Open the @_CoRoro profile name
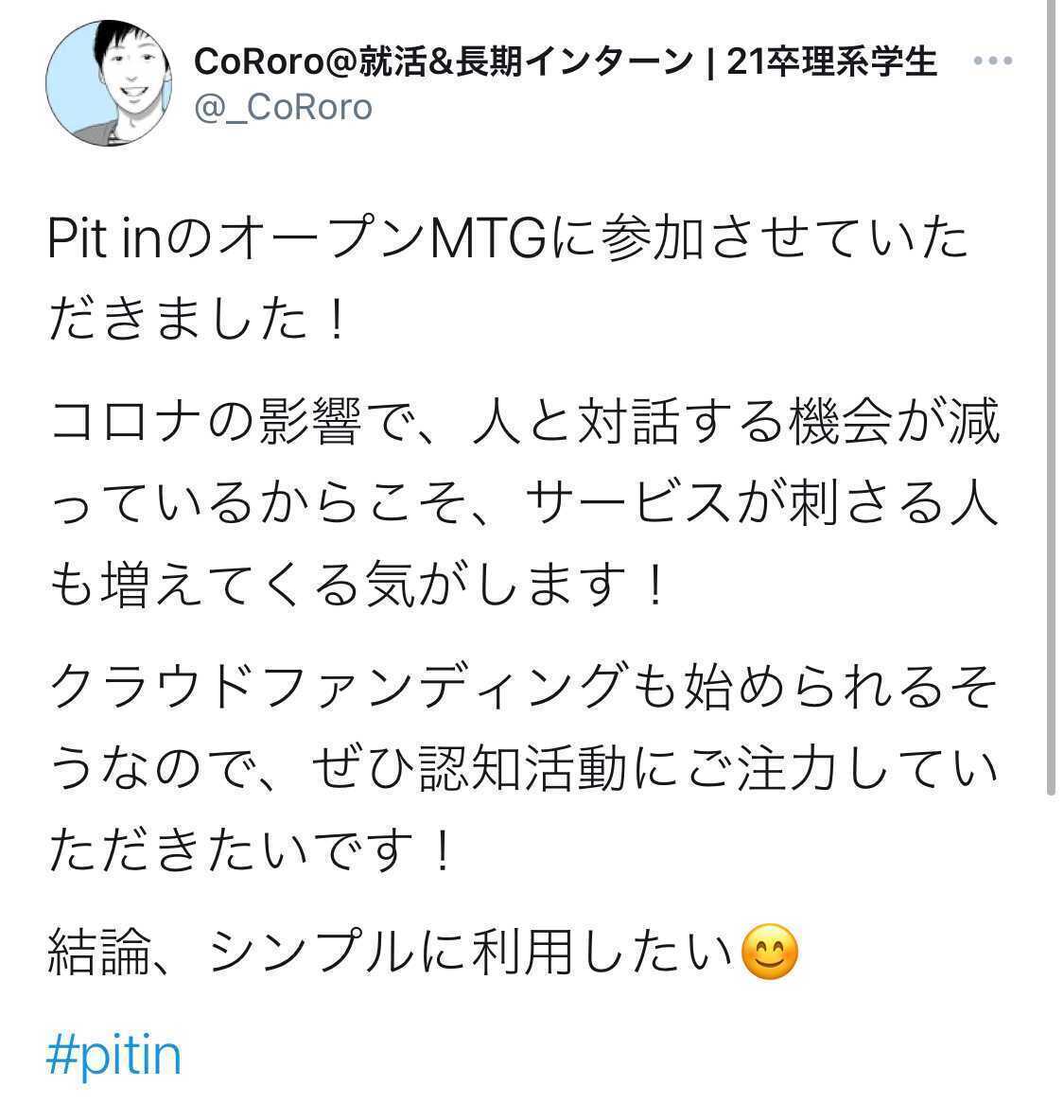The height and width of the screenshot is (1120, 1064). point(283,107)
